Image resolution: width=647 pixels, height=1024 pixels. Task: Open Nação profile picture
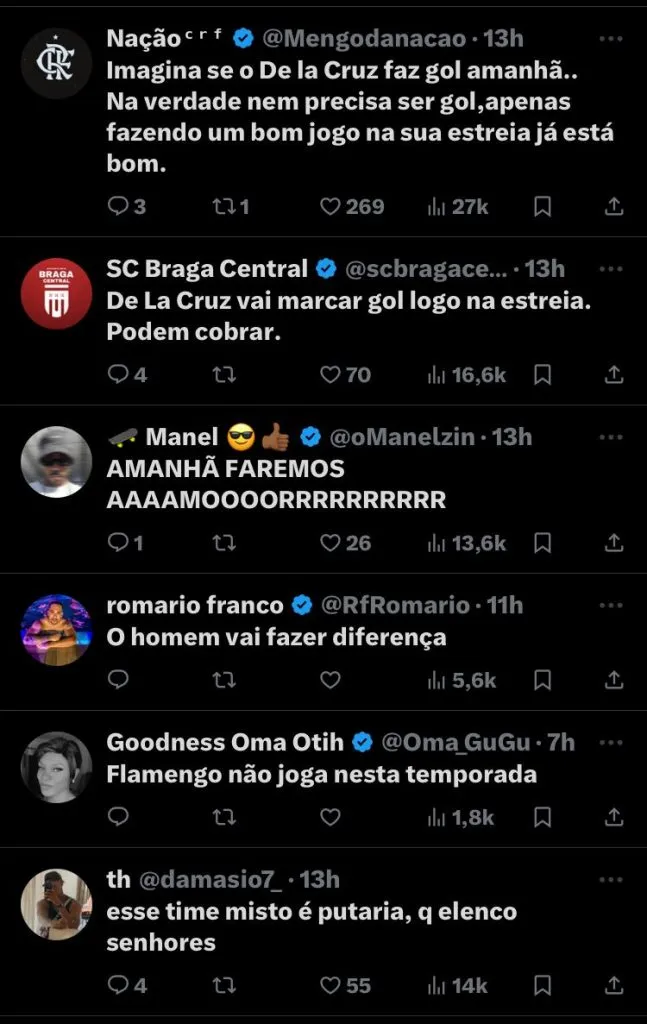click(56, 62)
